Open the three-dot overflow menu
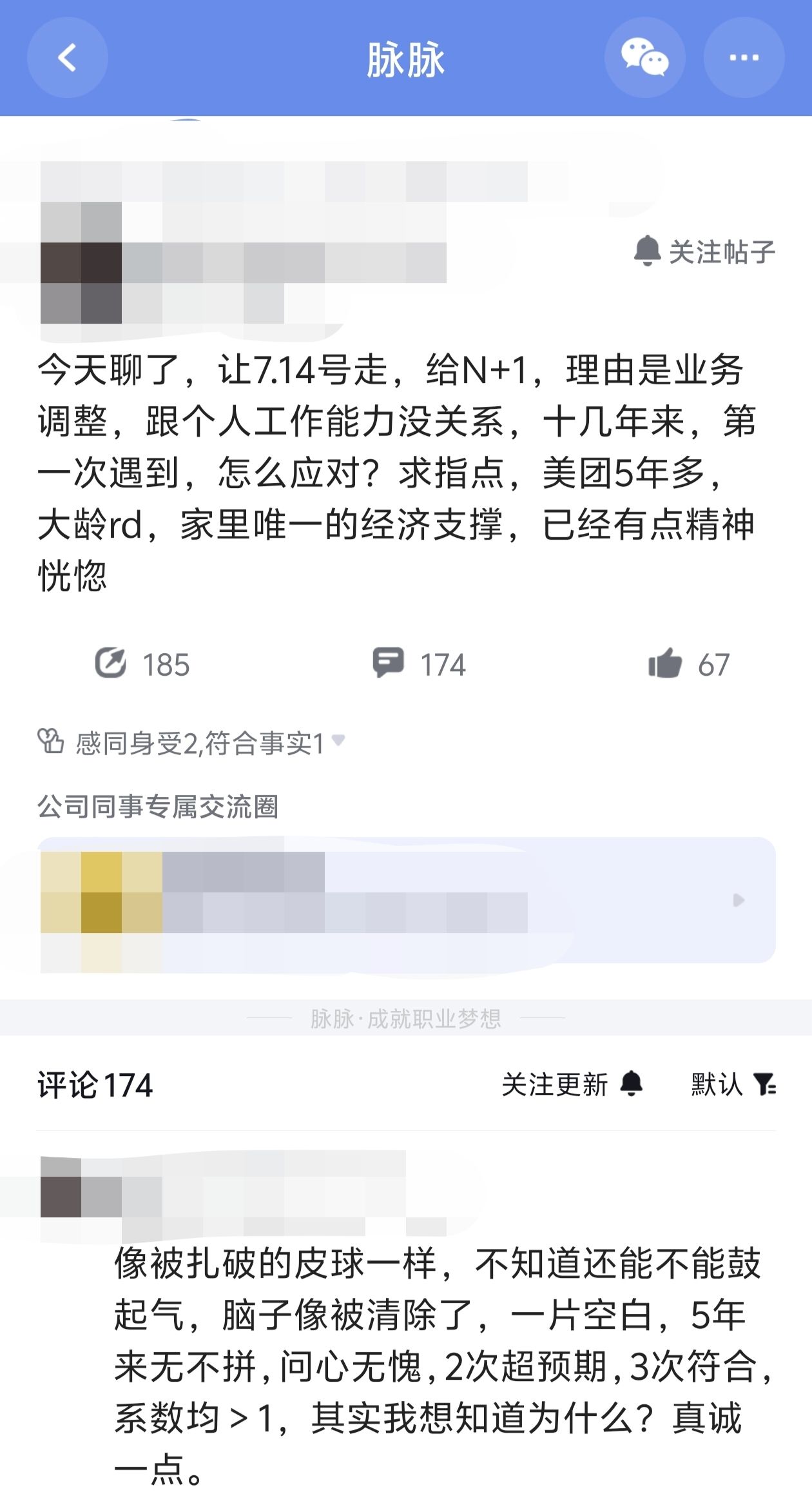Screen dimensions: 812x1501 744,58
